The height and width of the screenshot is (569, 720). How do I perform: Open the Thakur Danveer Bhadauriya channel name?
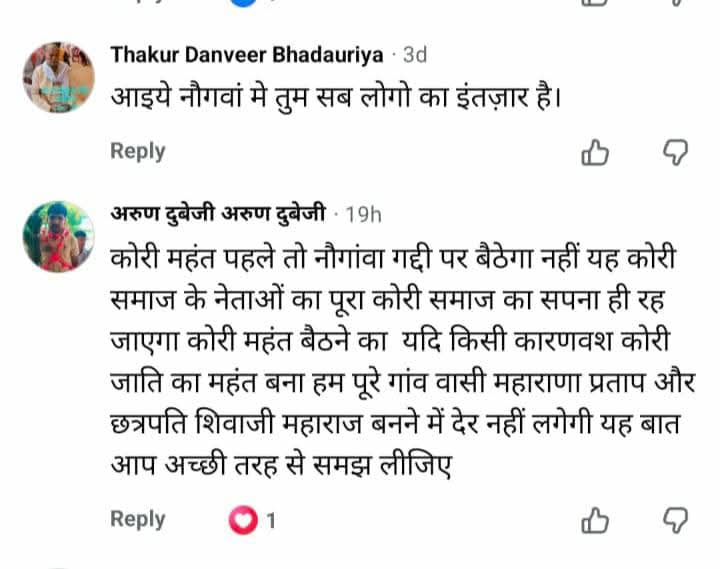click(x=247, y=52)
